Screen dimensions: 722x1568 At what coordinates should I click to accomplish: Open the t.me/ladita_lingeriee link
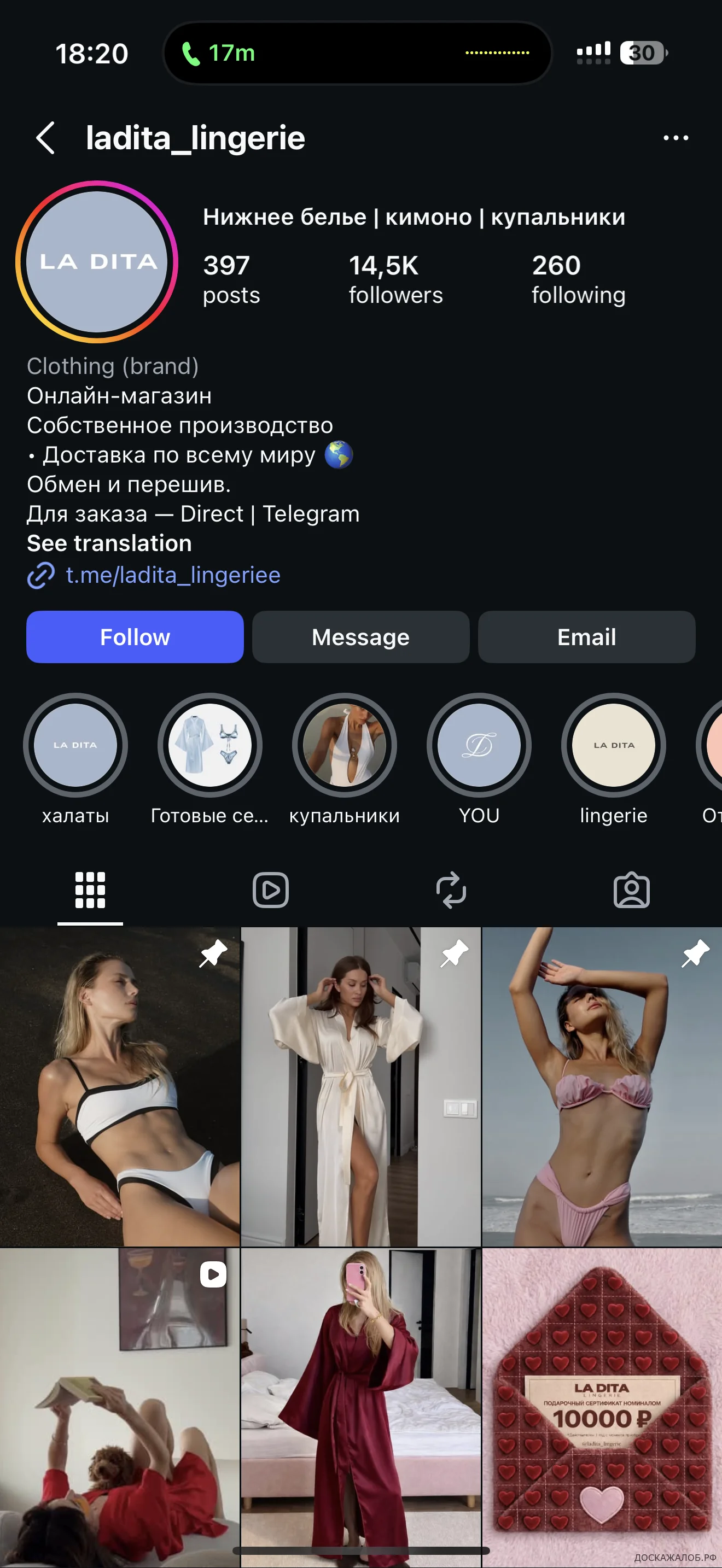(x=172, y=575)
